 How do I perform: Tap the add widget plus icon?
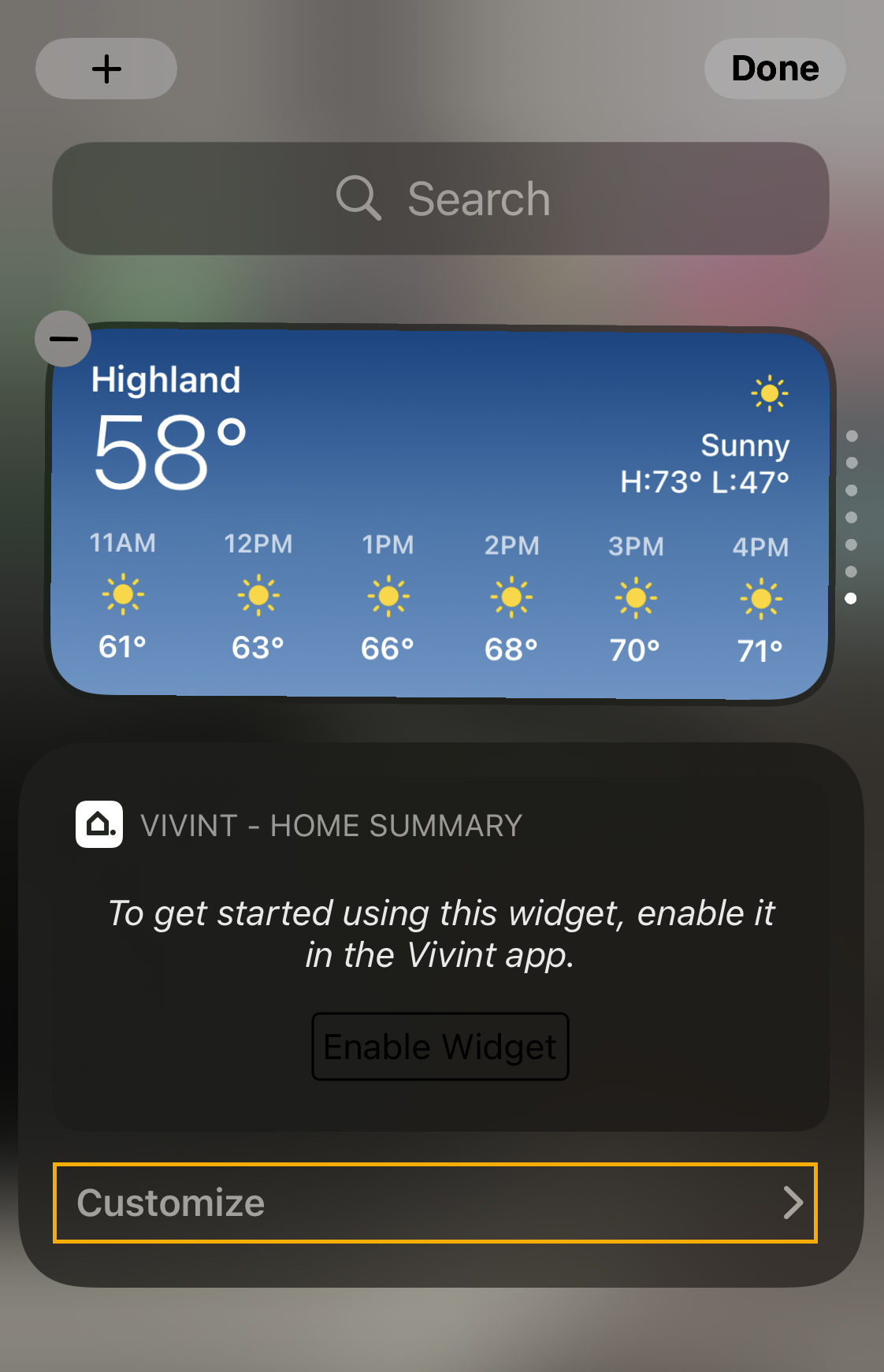click(106, 69)
